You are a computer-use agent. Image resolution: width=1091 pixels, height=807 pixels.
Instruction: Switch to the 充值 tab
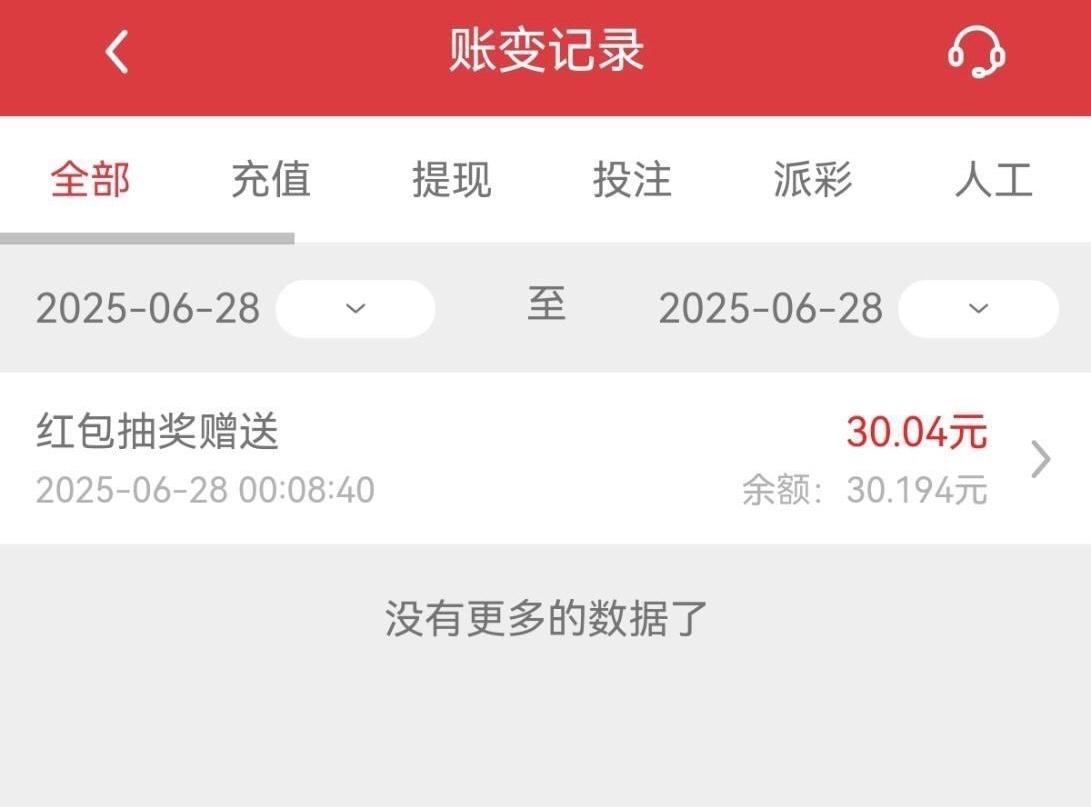(271, 181)
